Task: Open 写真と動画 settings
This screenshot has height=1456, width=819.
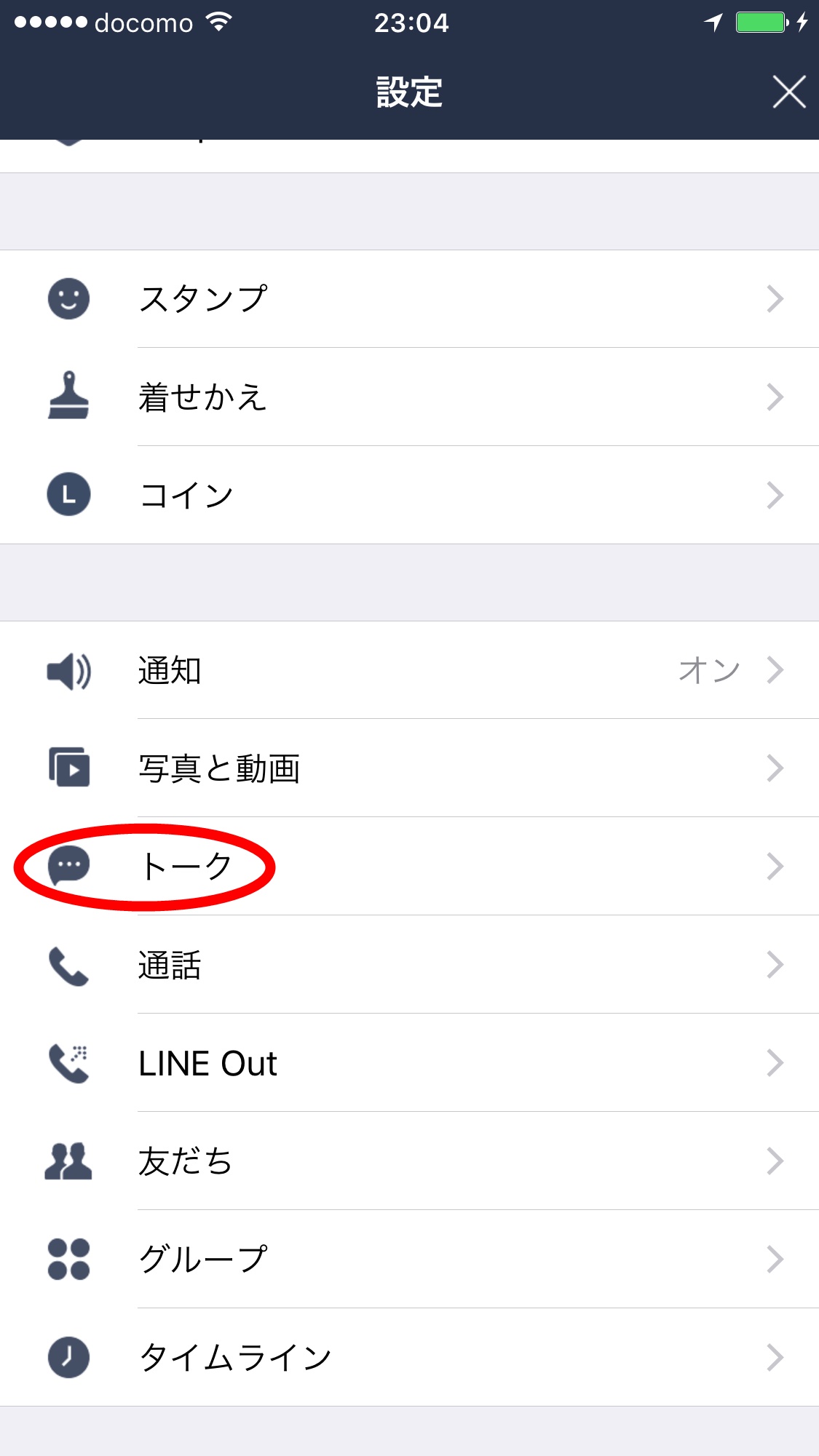Action: pos(409,768)
